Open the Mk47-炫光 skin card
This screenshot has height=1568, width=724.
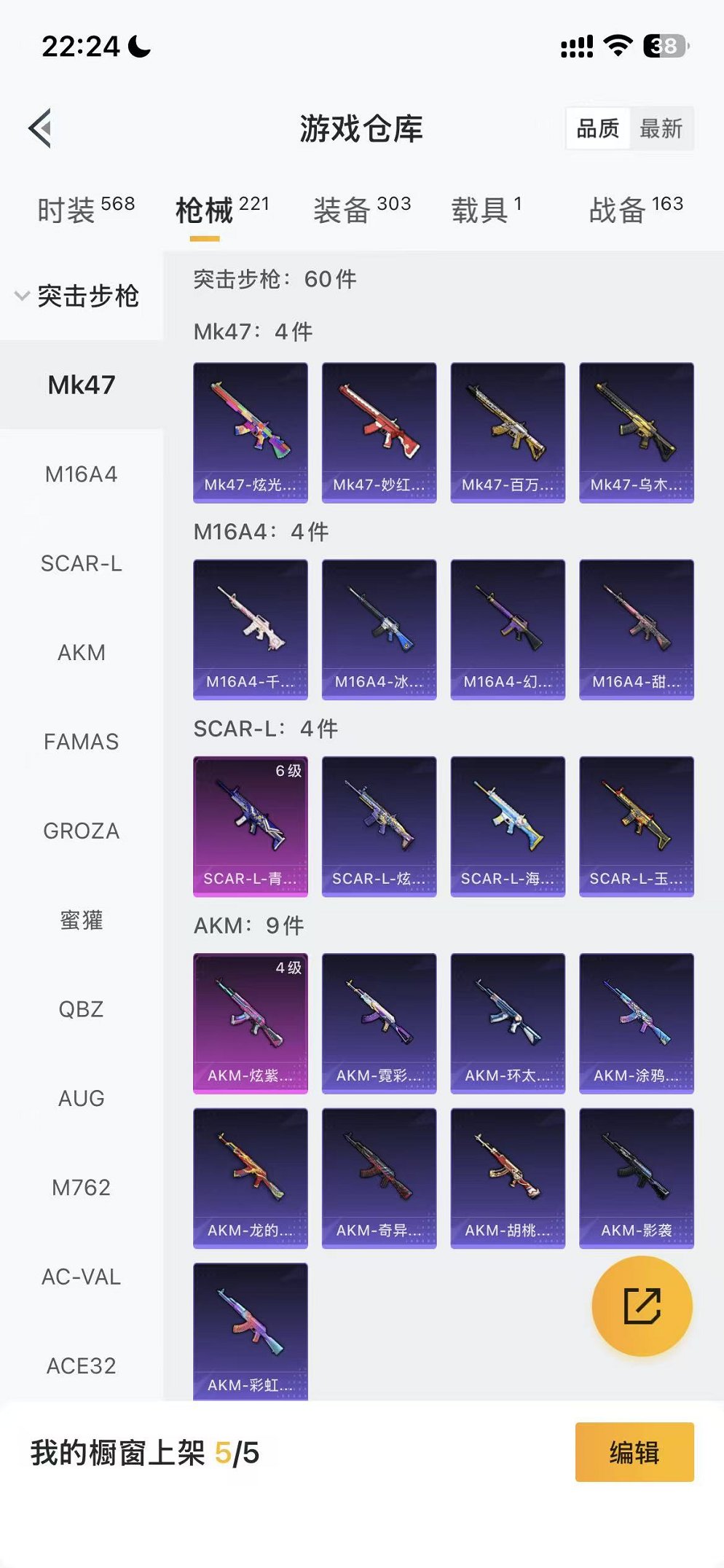pyautogui.click(x=250, y=432)
